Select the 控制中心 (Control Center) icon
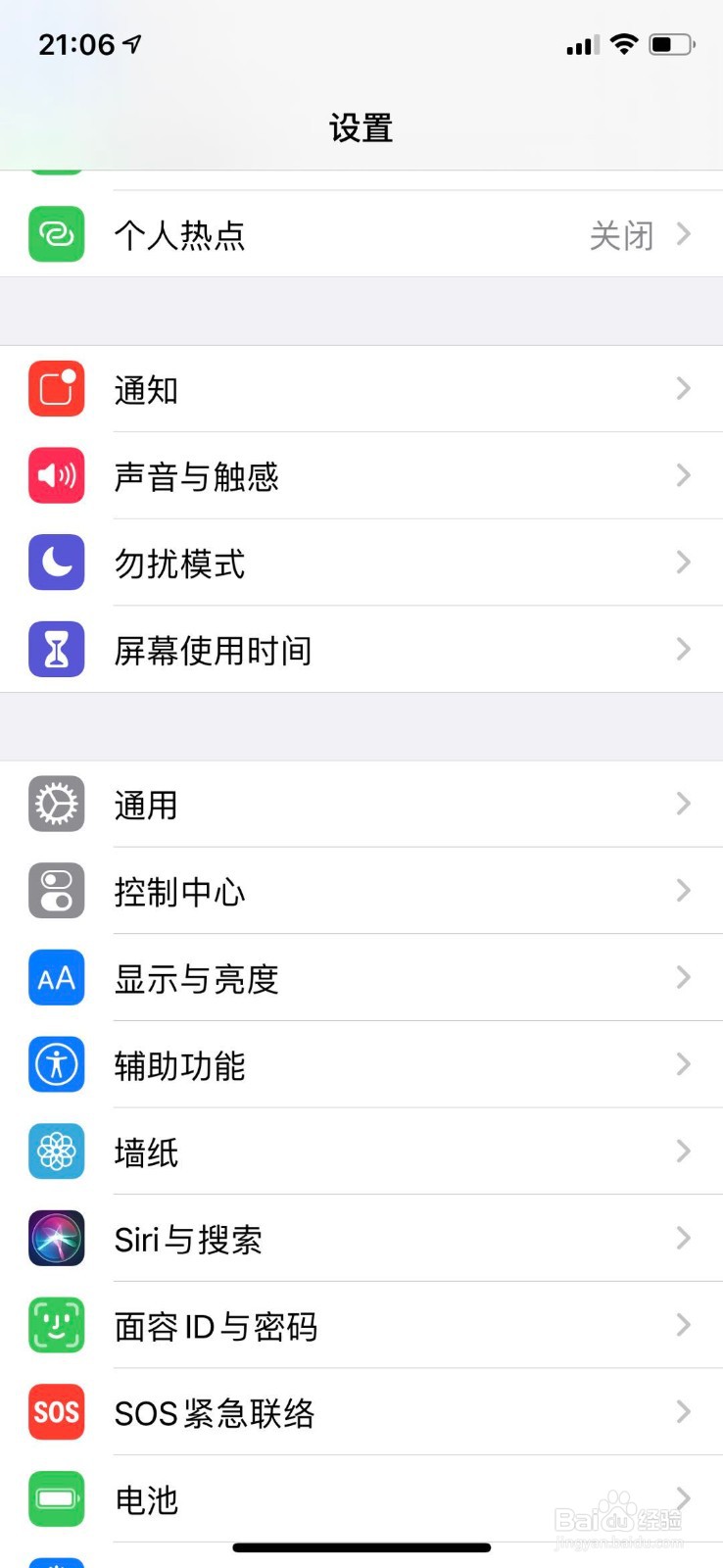 click(56, 891)
